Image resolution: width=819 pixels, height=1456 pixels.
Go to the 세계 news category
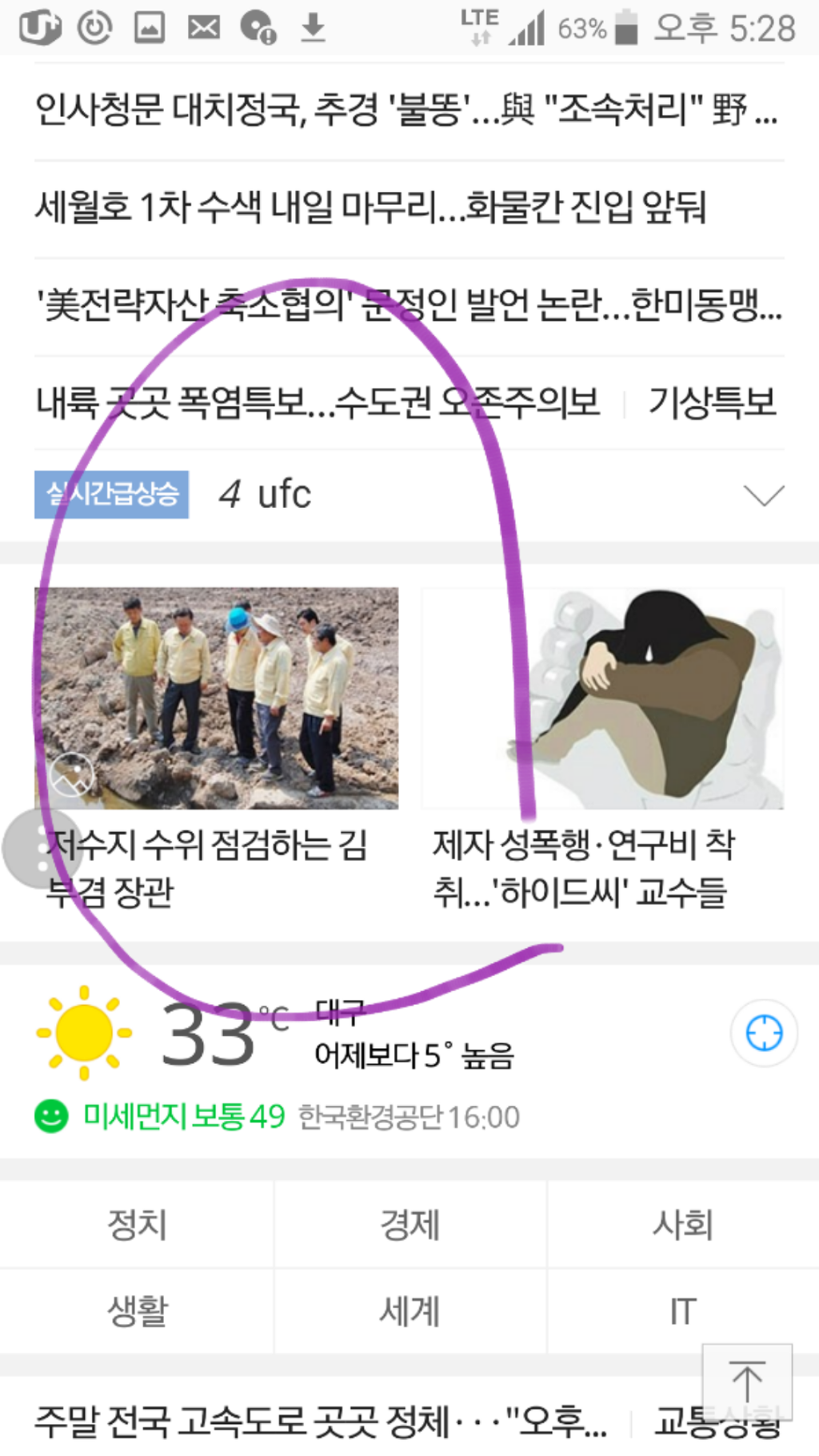[409, 1311]
